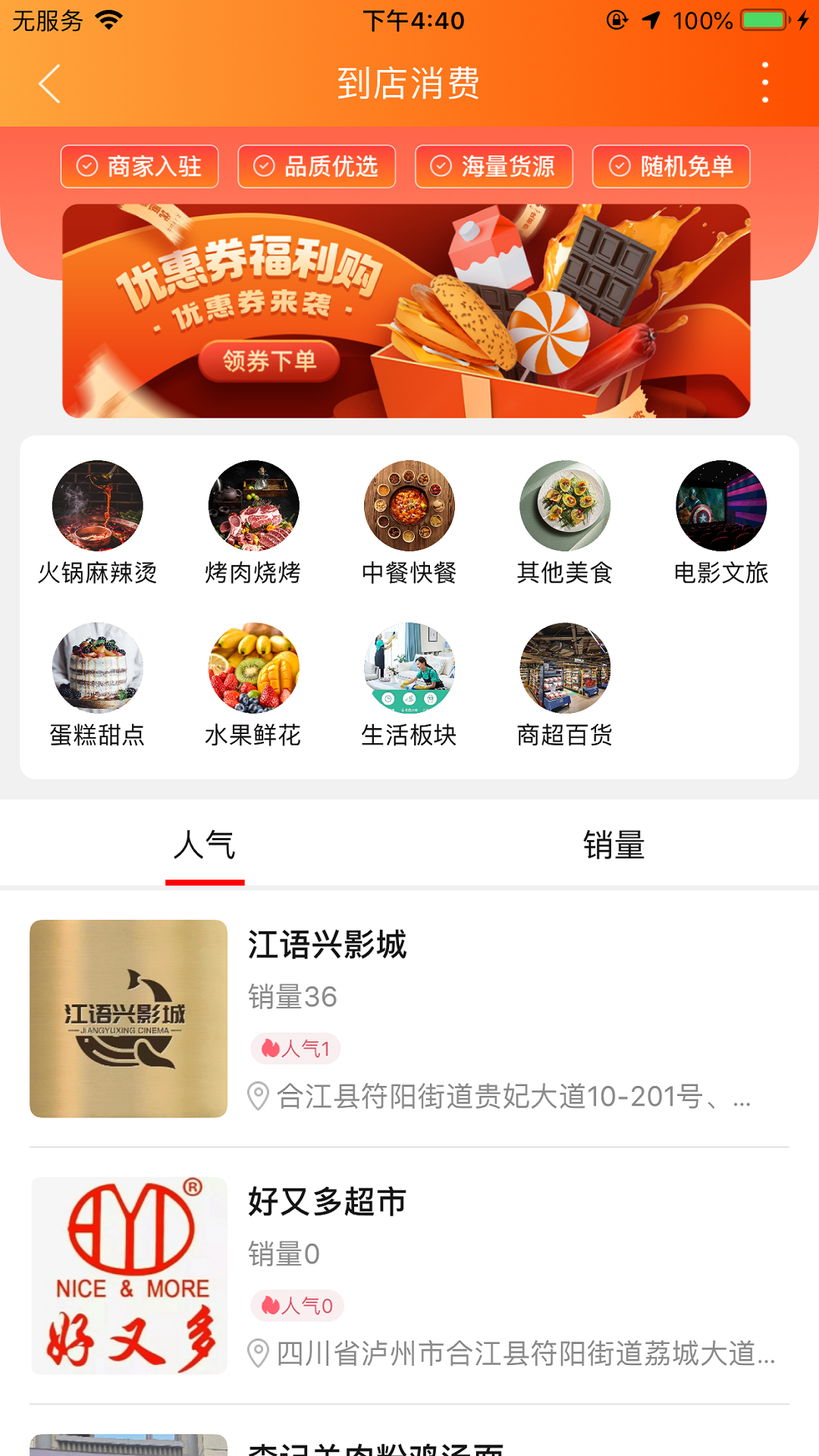Tap the 海量货源 badge

click(494, 166)
